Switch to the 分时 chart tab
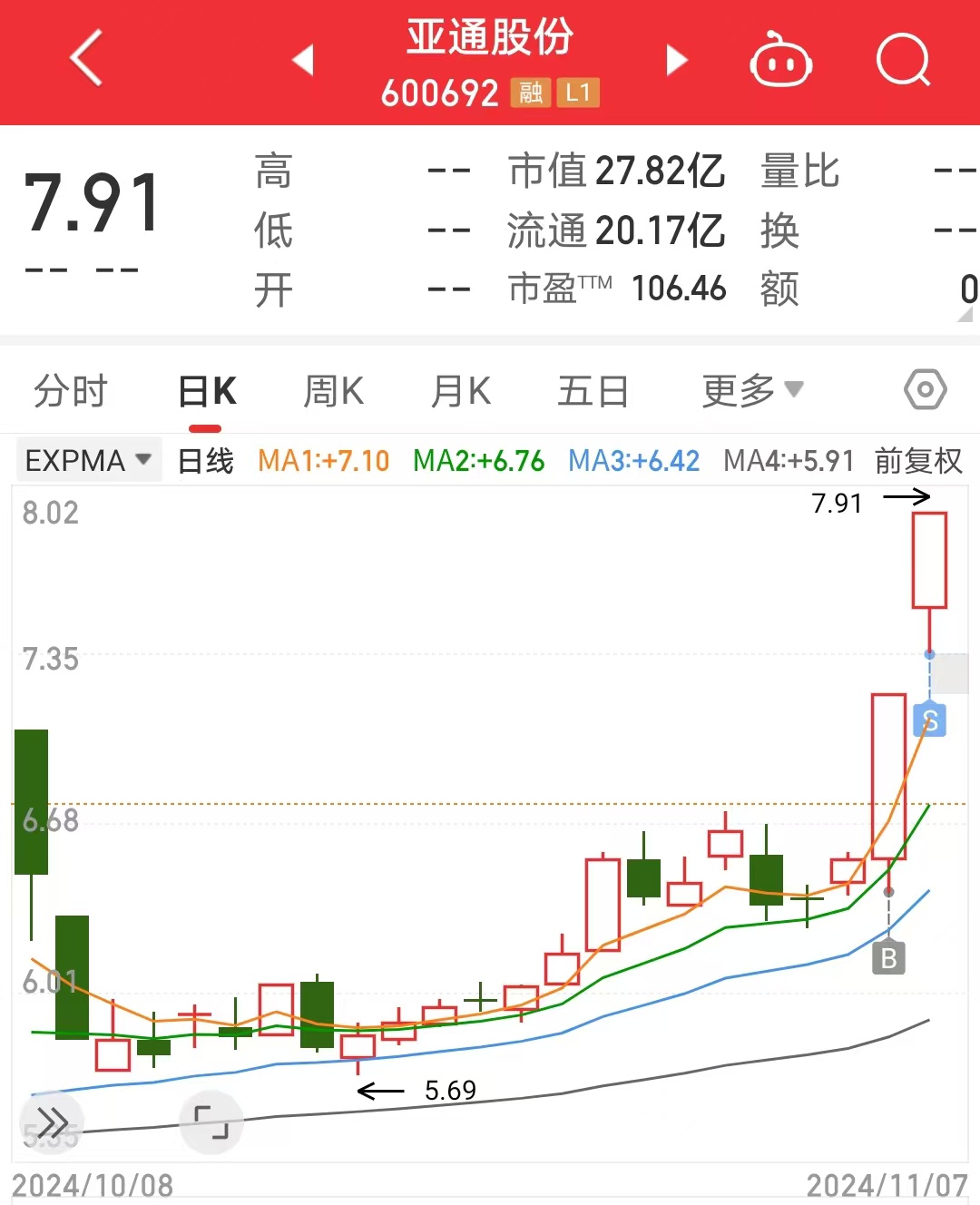The width and height of the screenshot is (980, 1205). pos(71,392)
